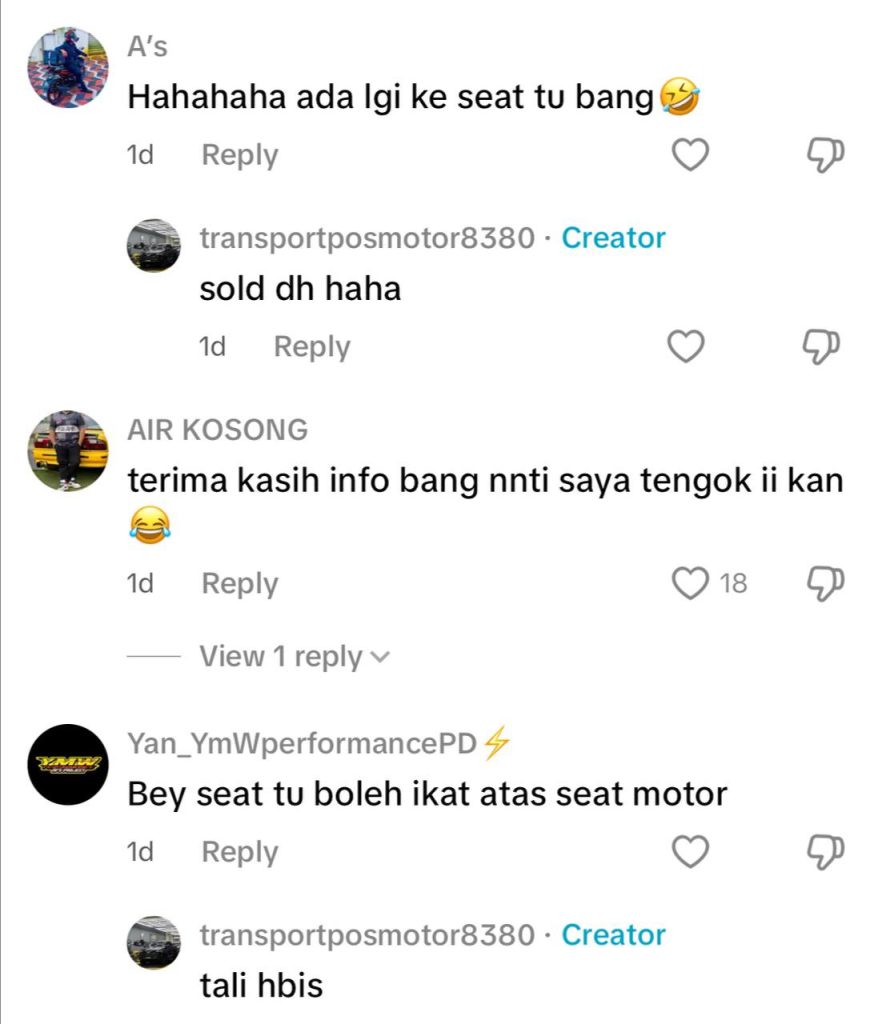Expand View 1 reply under AIR KOSONG
The image size is (878, 1024).
point(294,656)
